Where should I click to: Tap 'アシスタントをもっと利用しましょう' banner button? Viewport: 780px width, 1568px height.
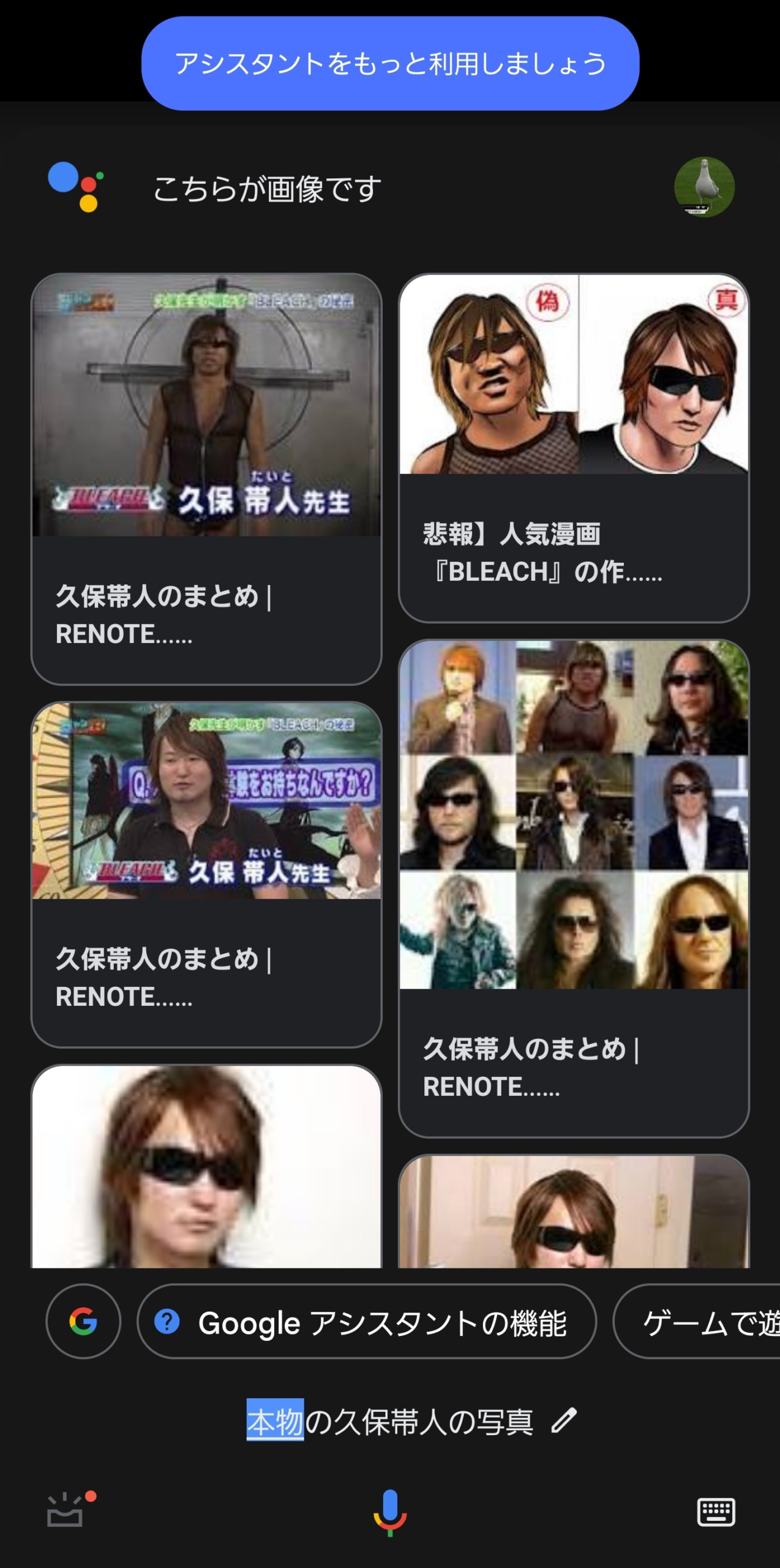(x=390, y=64)
